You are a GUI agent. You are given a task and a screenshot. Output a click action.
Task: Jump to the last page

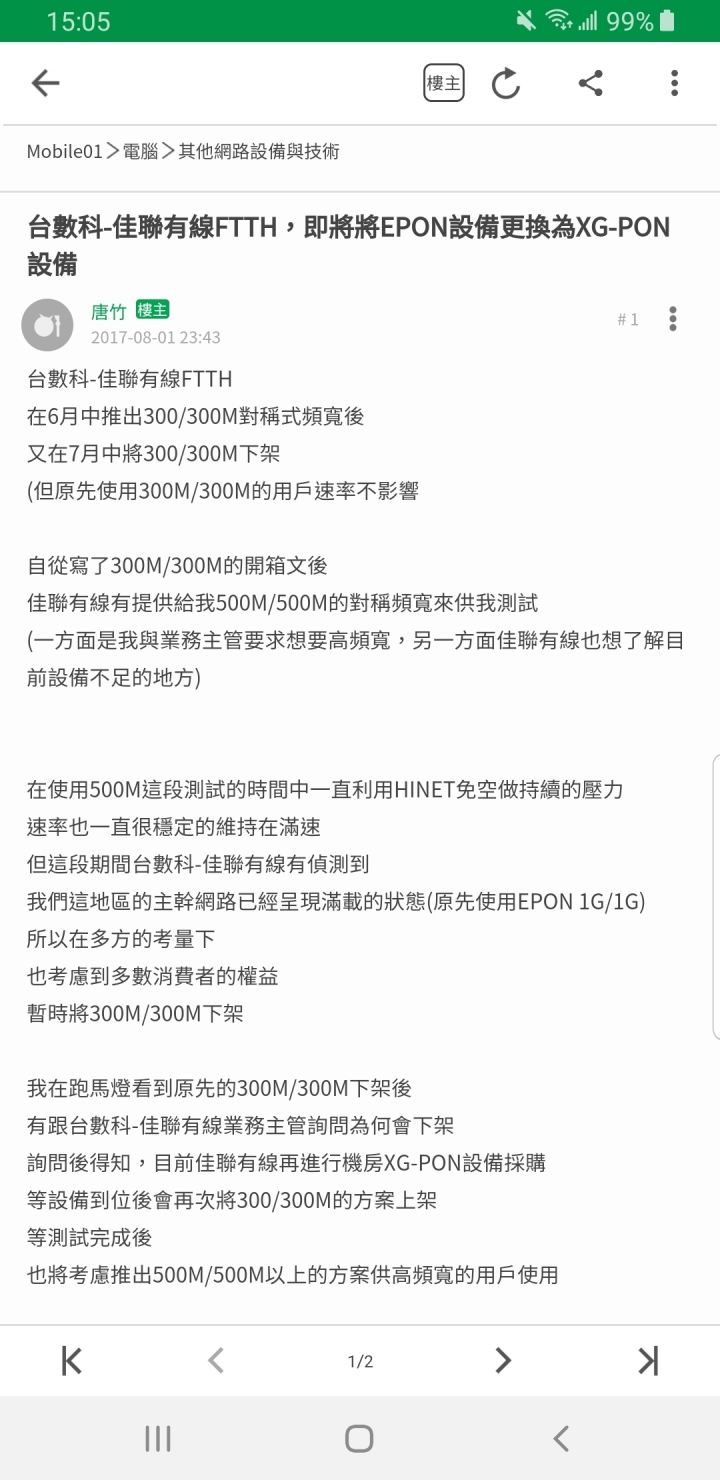tap(648, 1361)
